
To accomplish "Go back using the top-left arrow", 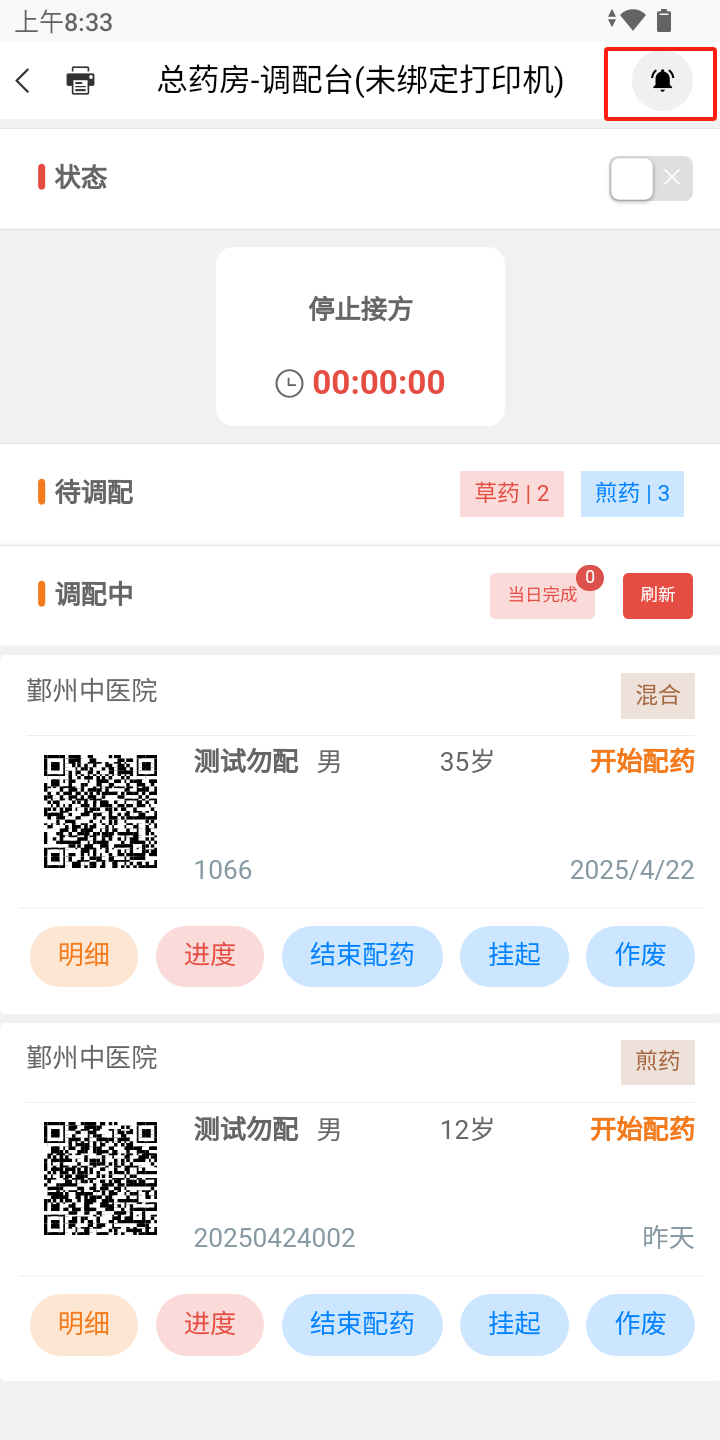I will coord(23,80).
